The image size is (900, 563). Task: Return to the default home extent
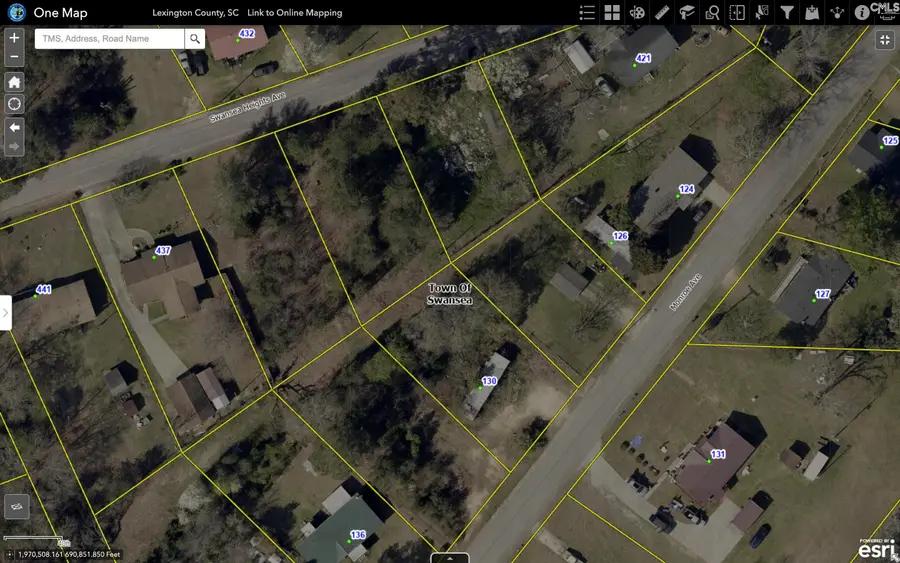pos(14,82)
